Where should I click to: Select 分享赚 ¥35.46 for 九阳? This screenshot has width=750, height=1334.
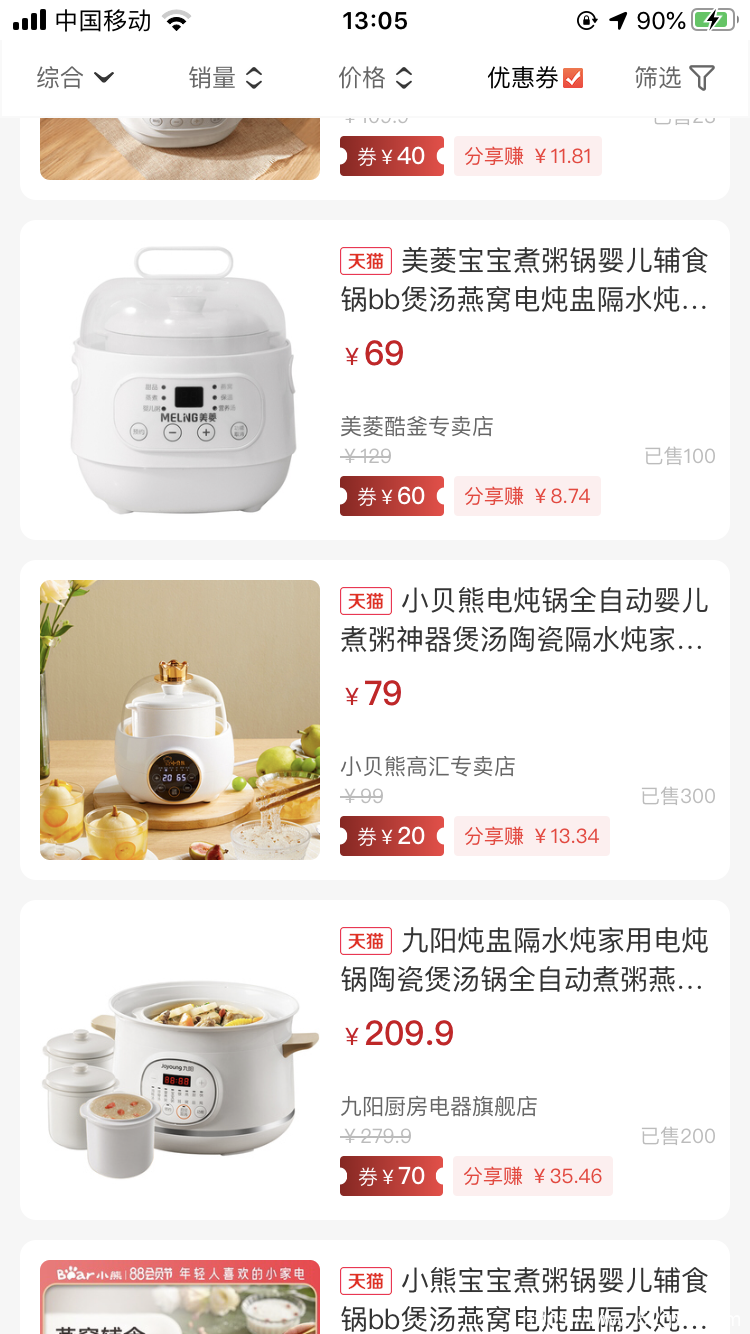coord(532,1176)
